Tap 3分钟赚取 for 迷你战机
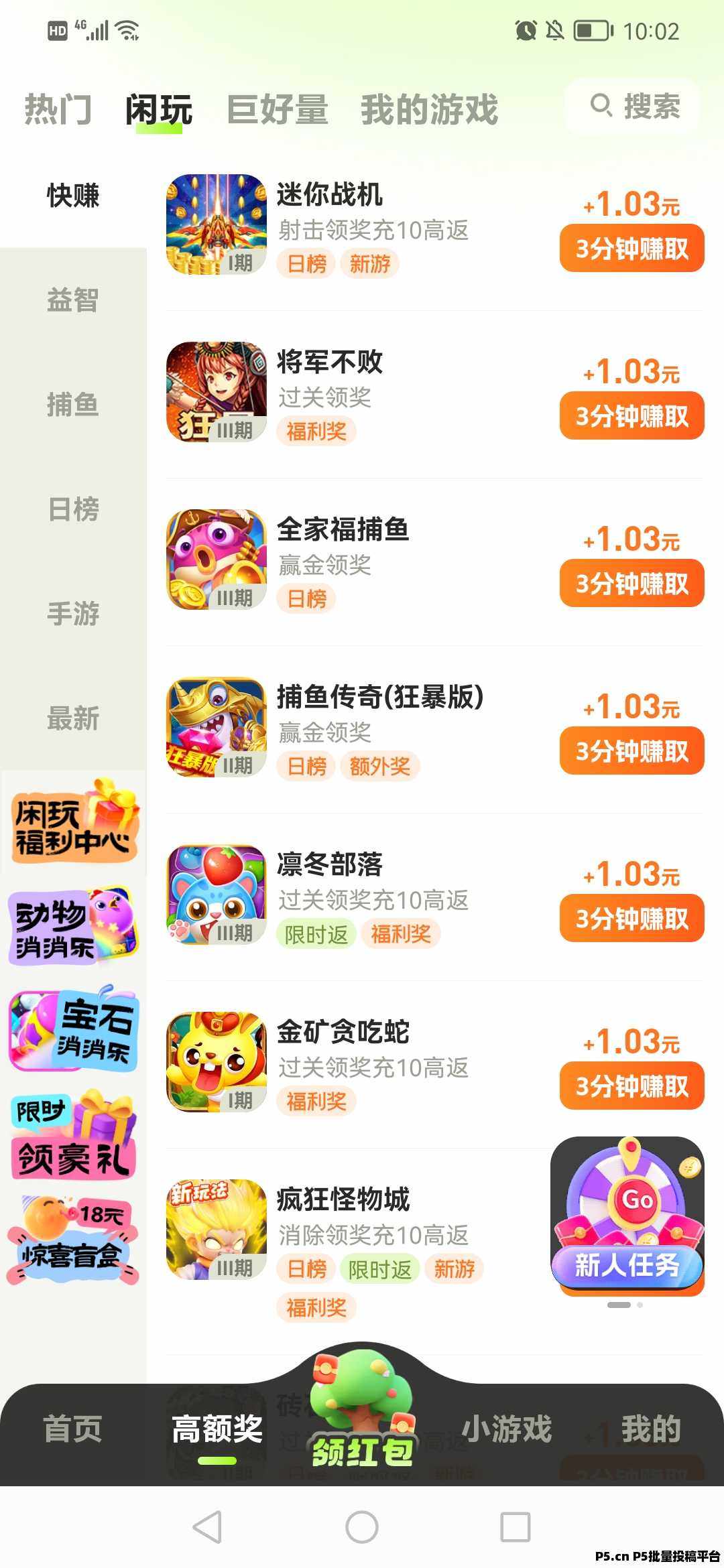Viewport: 724px width, 1568px height. (x=631, y=249)
